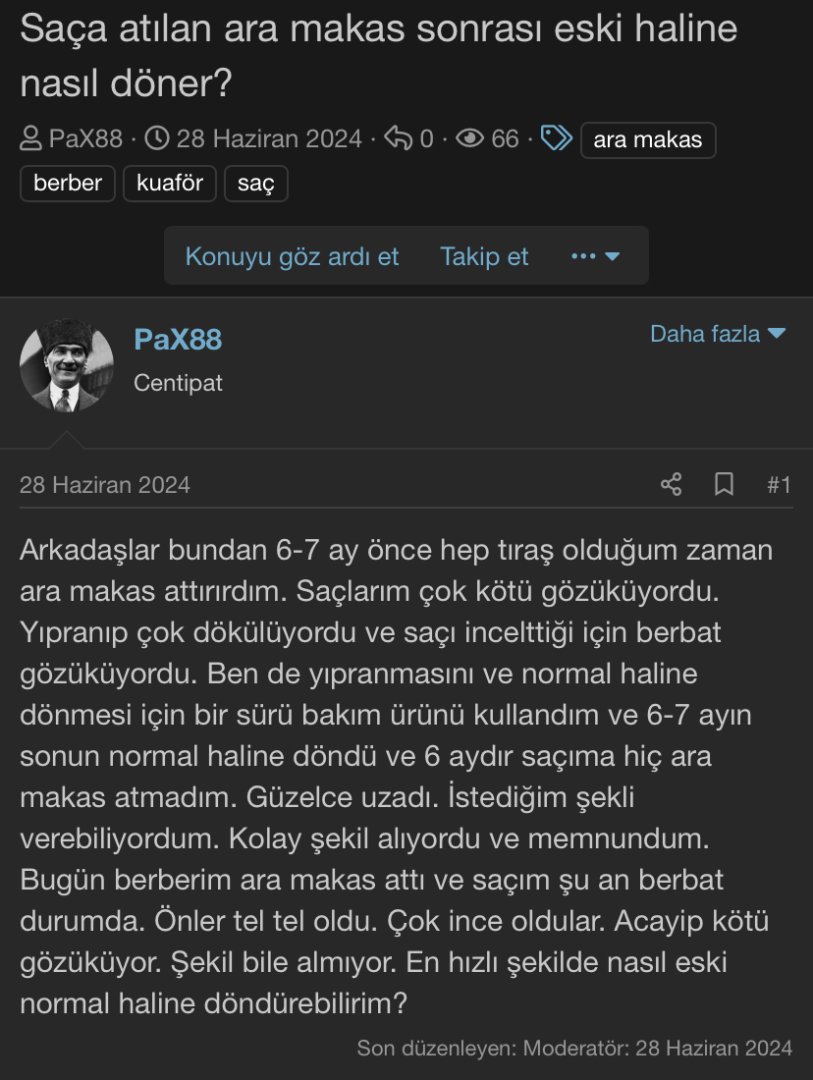Open the 'saç' tag
This screenshot has width=813, height=1080.
click(x=256, y=184)
